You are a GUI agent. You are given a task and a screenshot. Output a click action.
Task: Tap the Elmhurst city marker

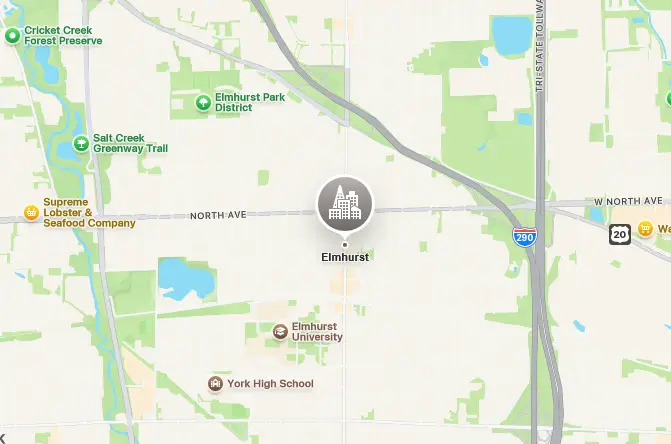(x=345, y=204)
